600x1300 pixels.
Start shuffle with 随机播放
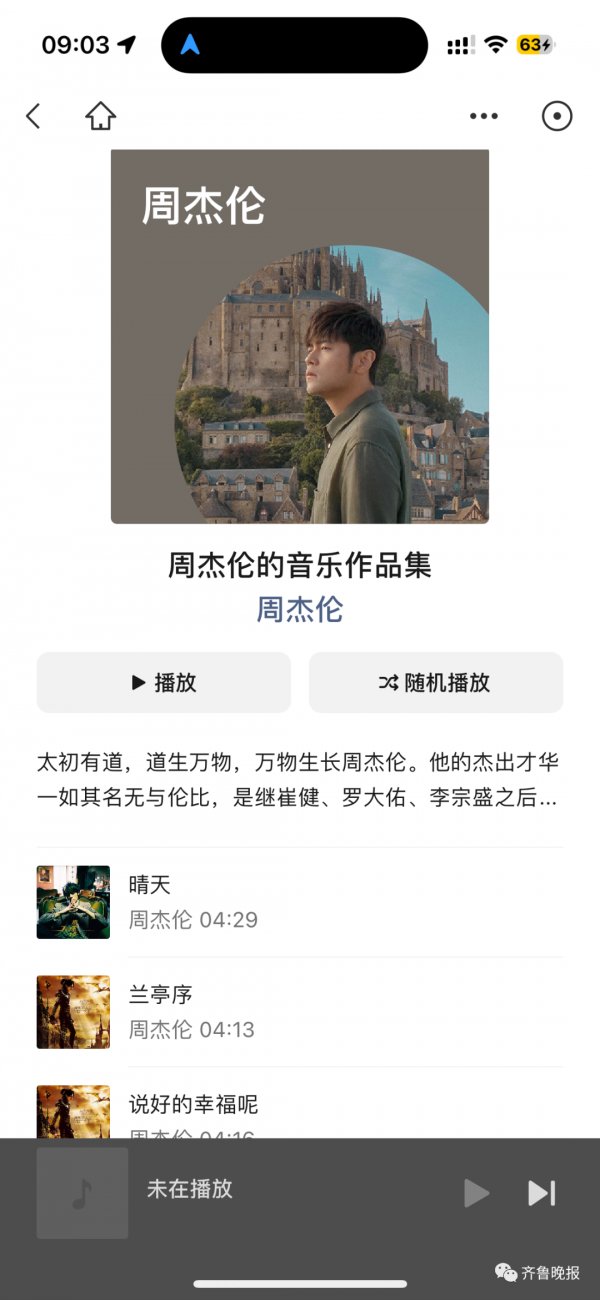coord(436,683)
